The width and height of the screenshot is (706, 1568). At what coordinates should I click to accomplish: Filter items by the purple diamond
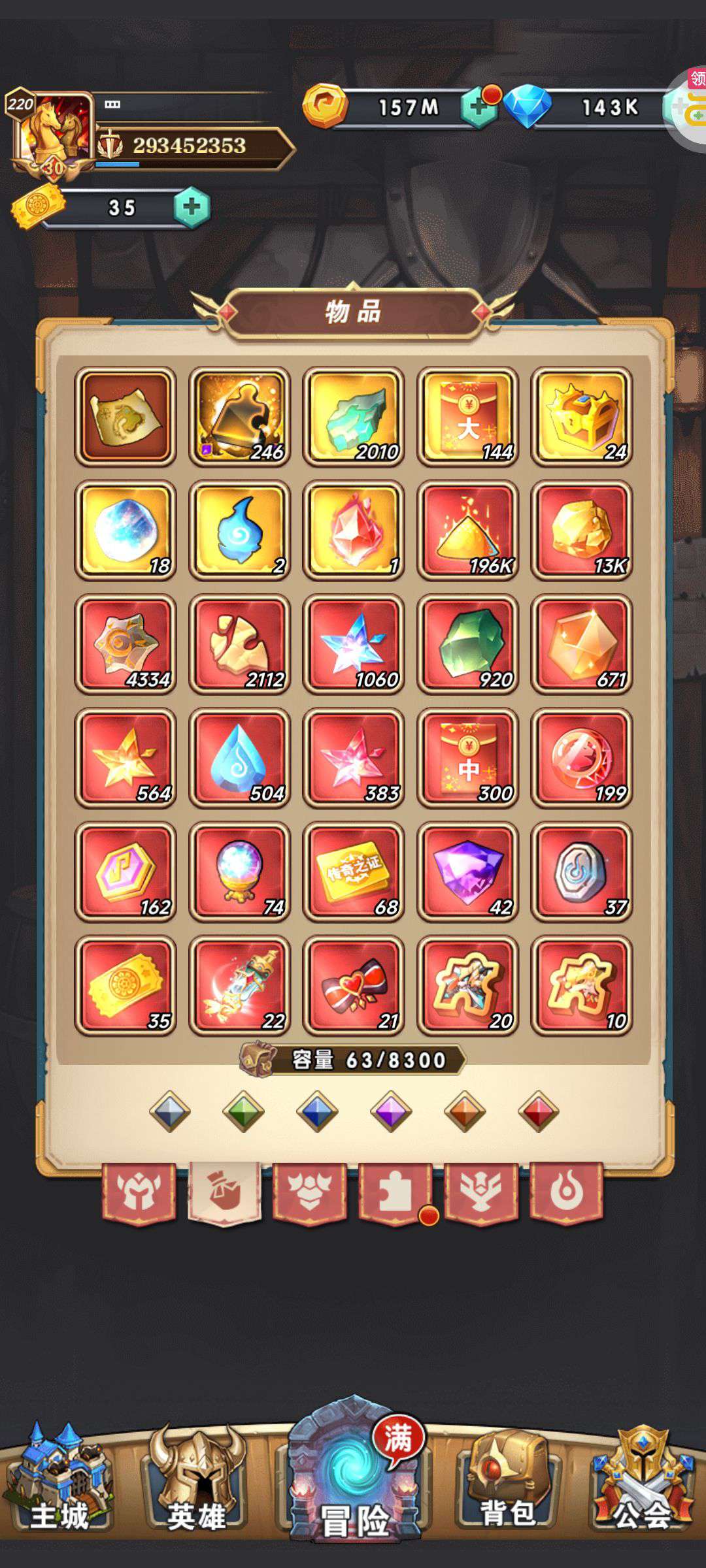[391, 1111]
